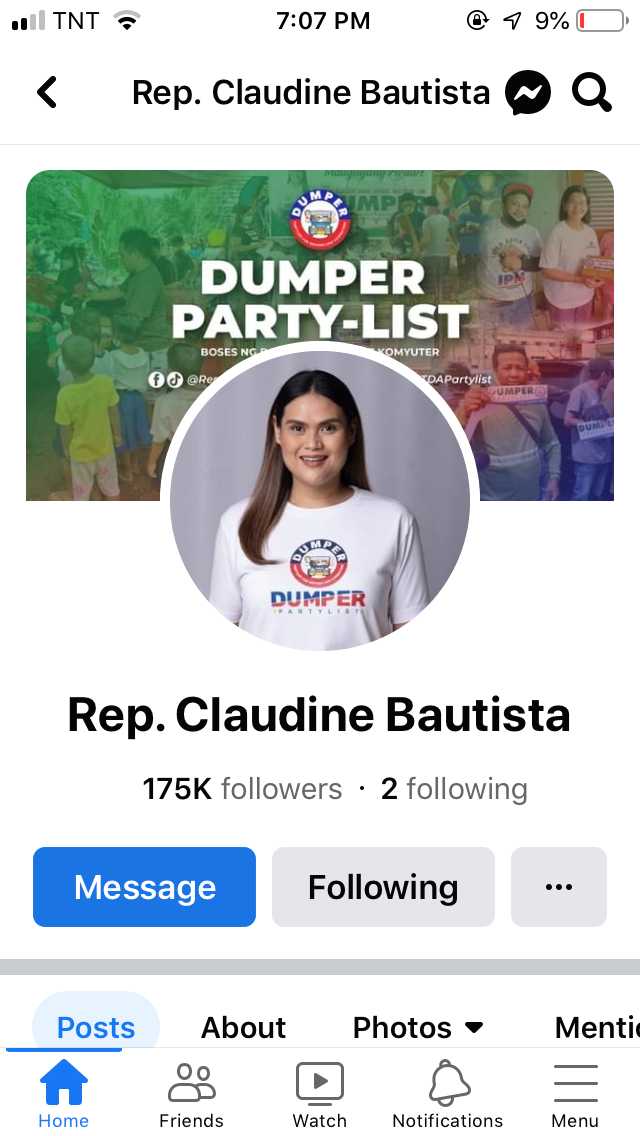Expand the Photos dropdown tab
Image resolution: width=640 pixels, height=1136 pixels.
tap(418, 1027)
